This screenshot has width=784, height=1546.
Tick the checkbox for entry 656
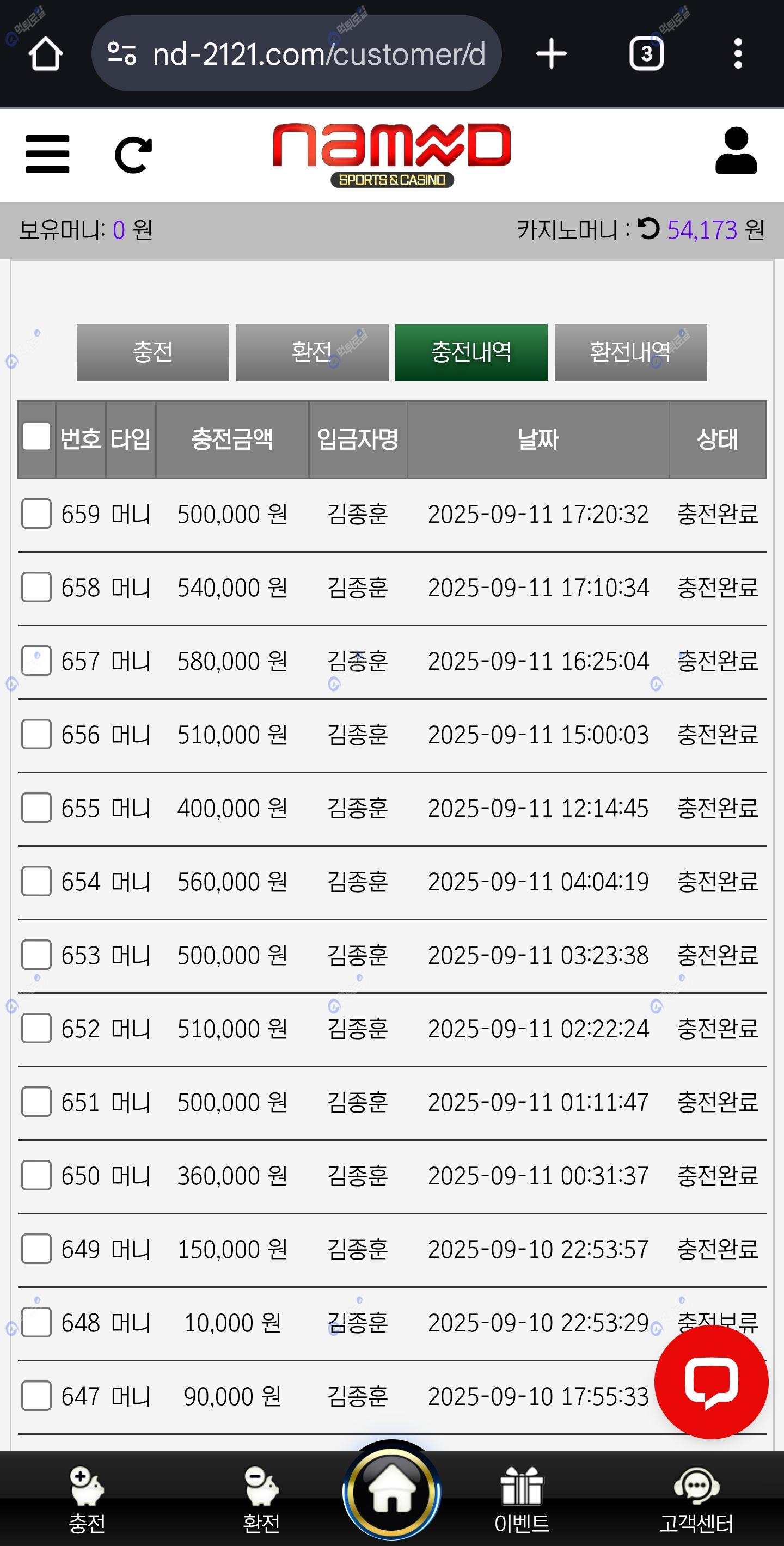click(x=36, y=734)
